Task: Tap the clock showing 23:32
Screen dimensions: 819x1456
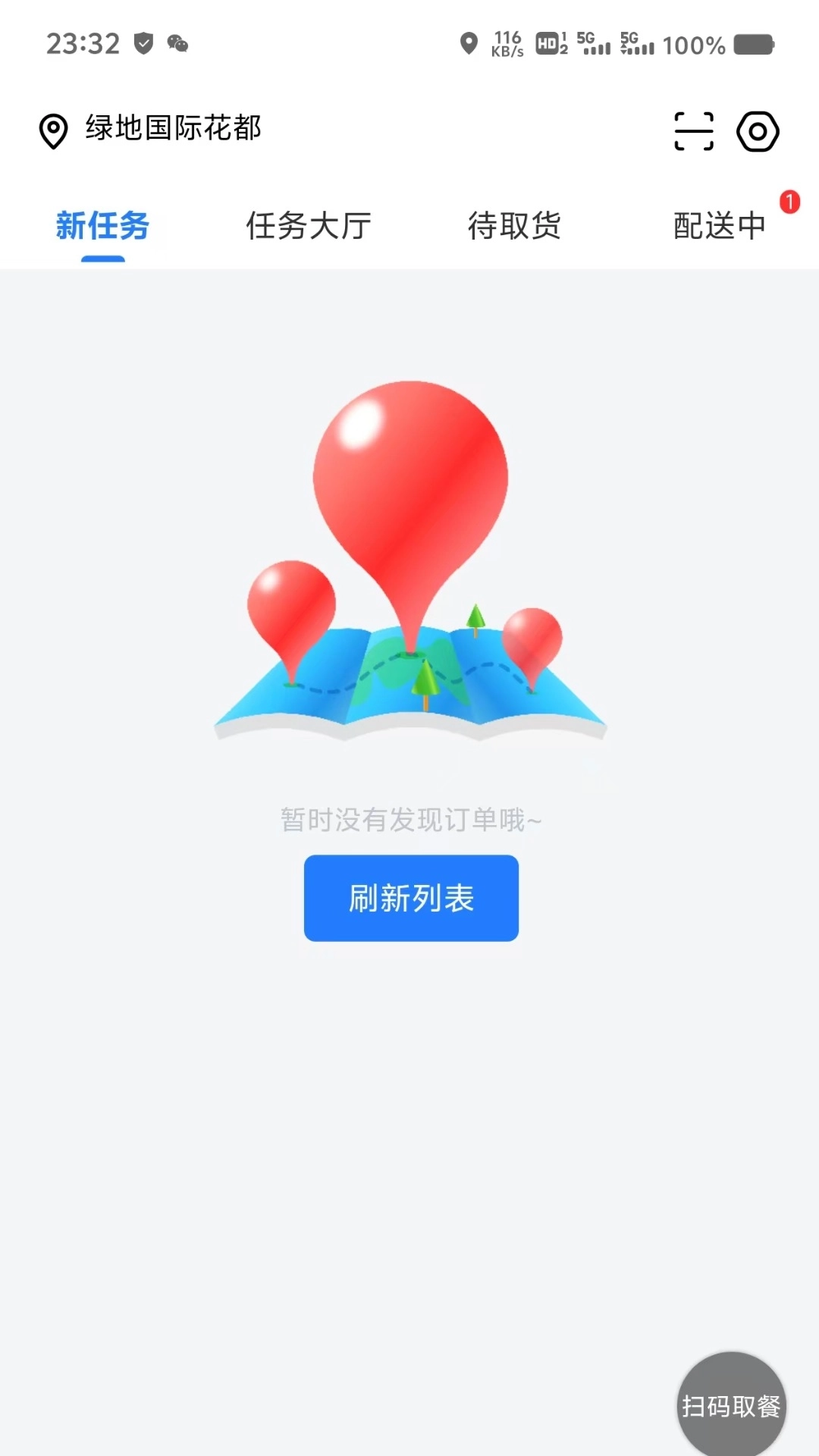Action: [83, 44]
